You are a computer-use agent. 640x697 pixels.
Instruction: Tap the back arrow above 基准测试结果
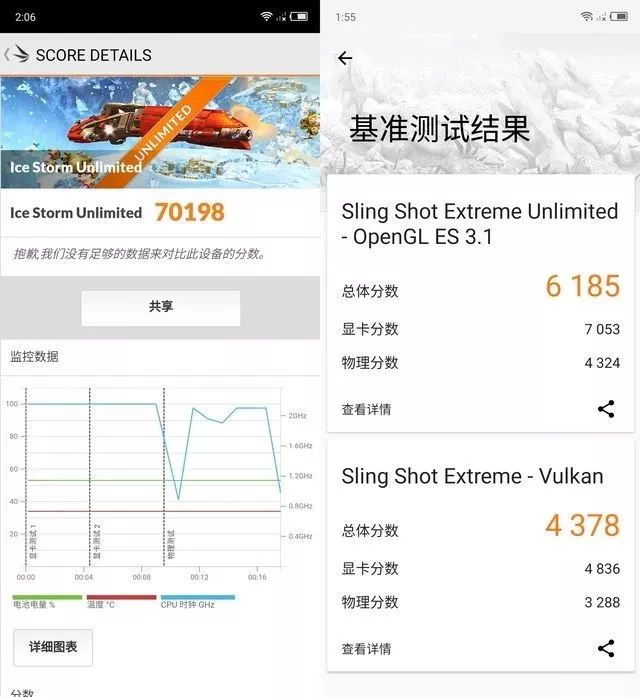345,58
